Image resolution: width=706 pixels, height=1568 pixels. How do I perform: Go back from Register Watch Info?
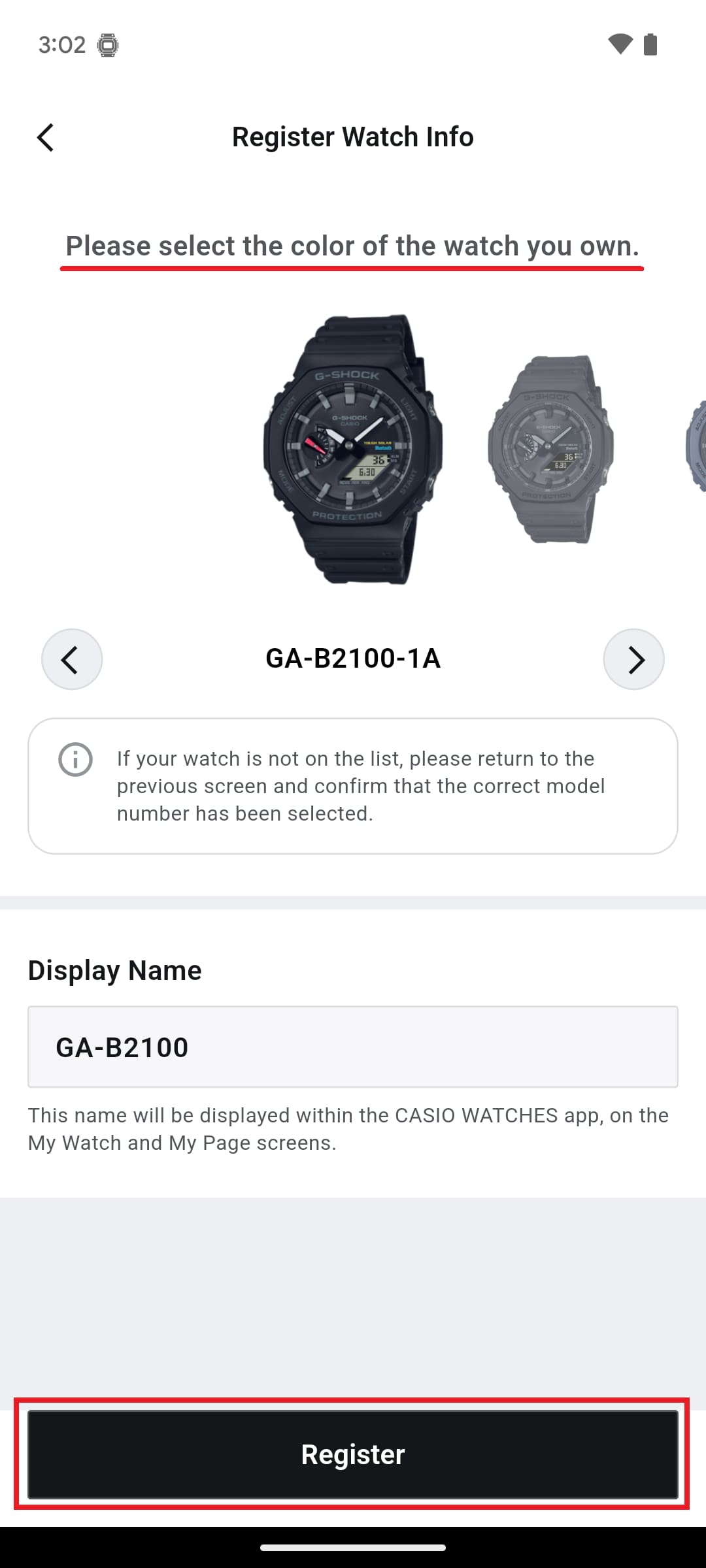(x=45, y=137)
